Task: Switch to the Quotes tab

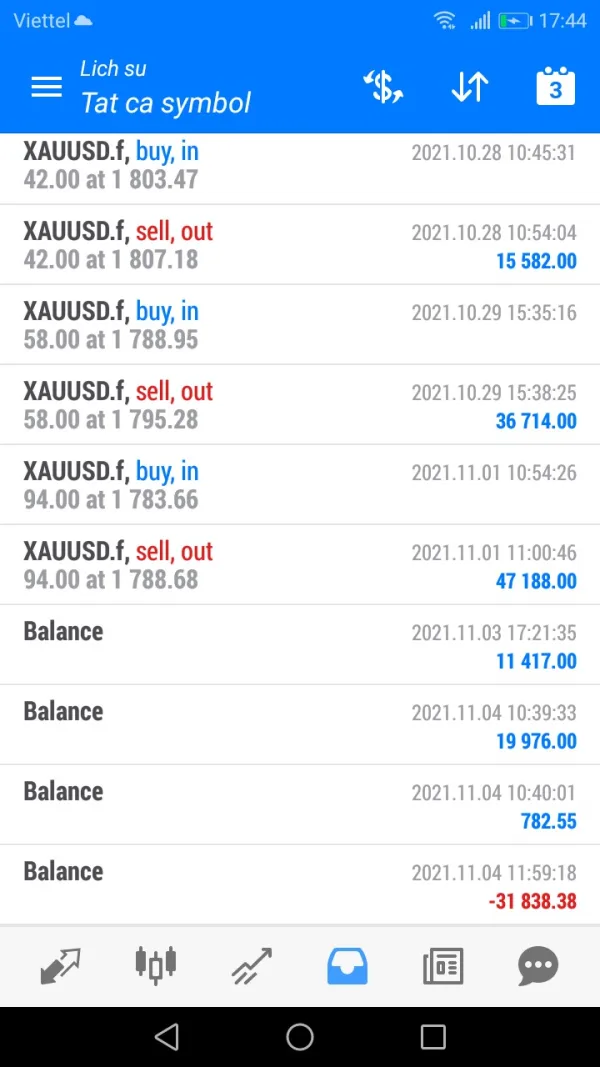Action: [60, 966]
